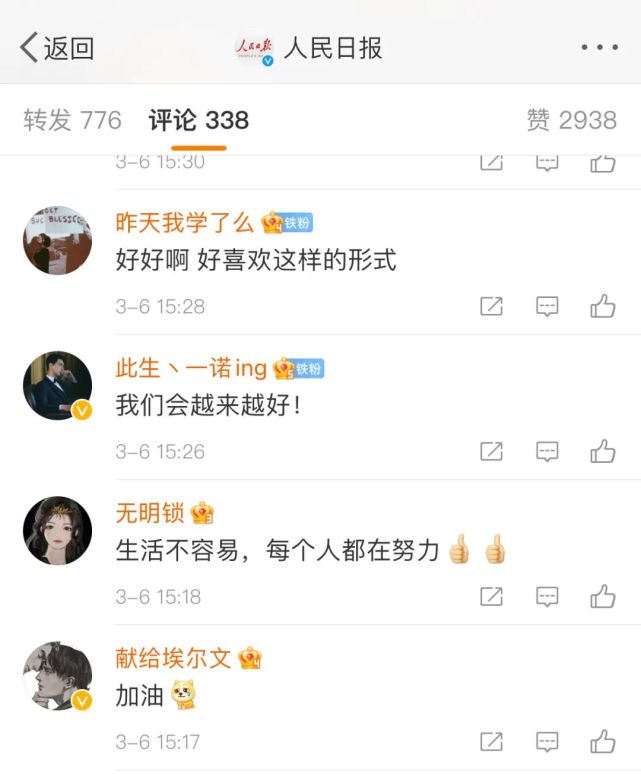Repost the comment 好好啊 好喜欢这样的形式

pos(491,306)
